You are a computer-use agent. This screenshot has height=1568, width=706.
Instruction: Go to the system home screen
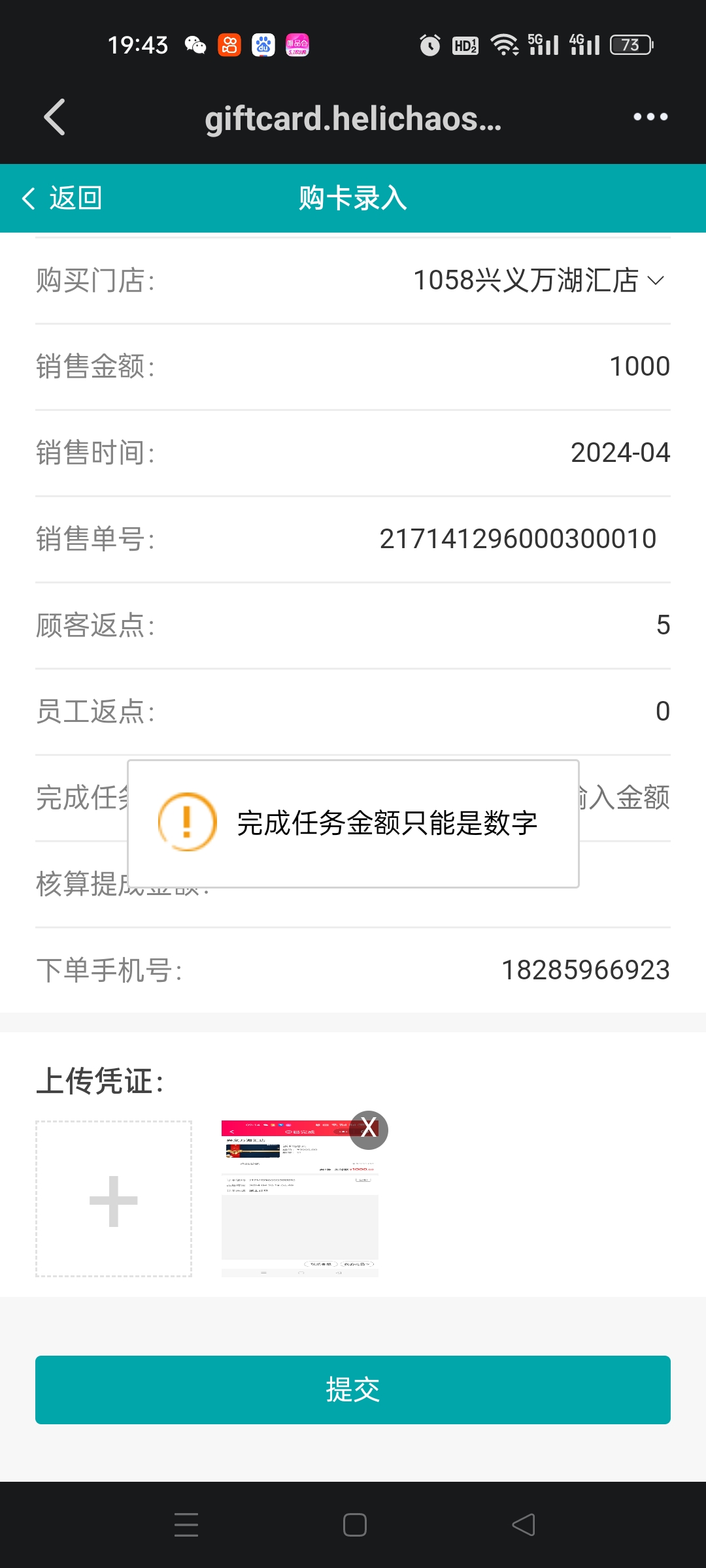(x=354, y=1525)
